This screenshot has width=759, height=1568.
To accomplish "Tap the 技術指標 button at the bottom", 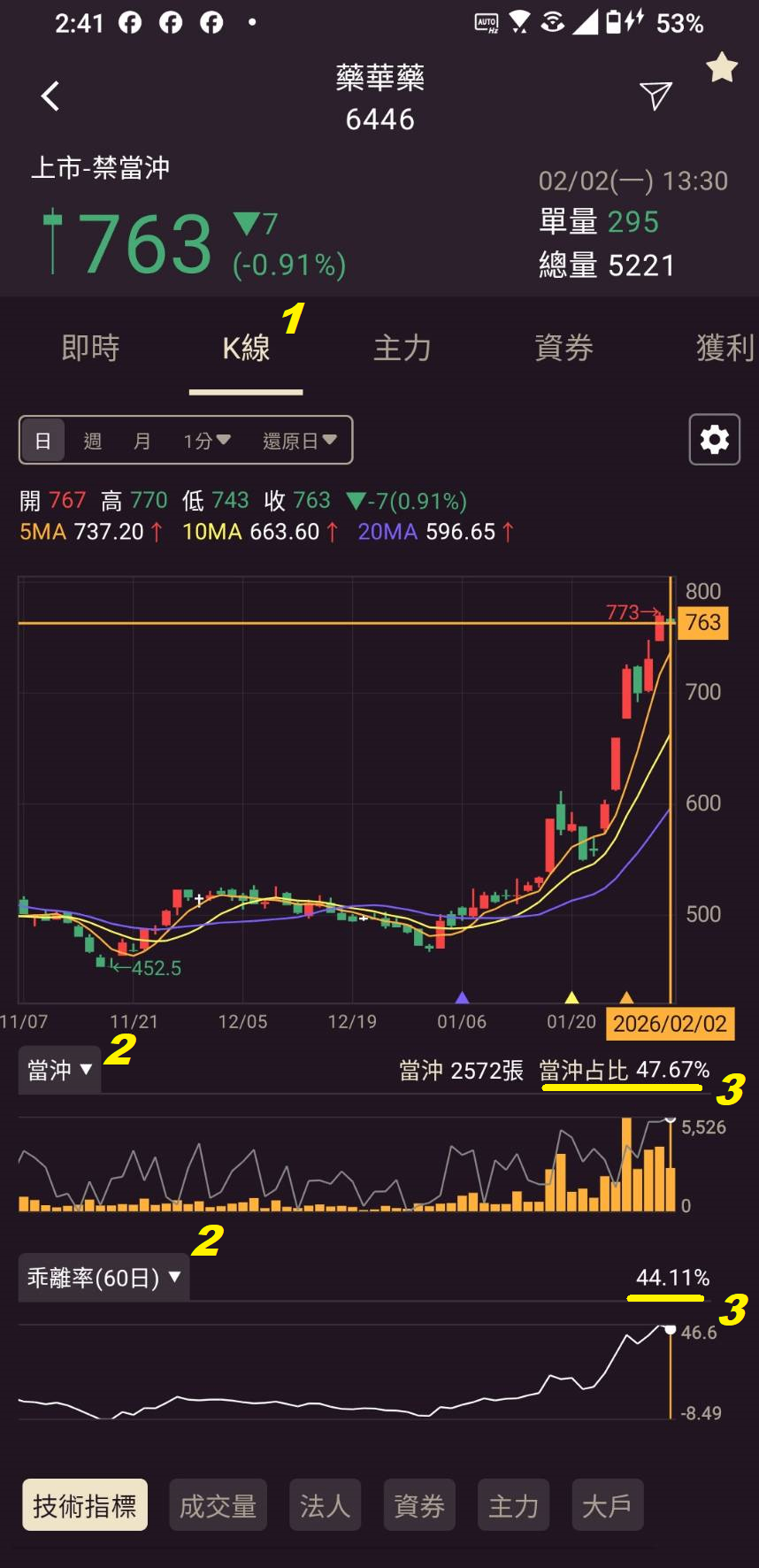I will pyautogui.click(x=84, y=1504).
